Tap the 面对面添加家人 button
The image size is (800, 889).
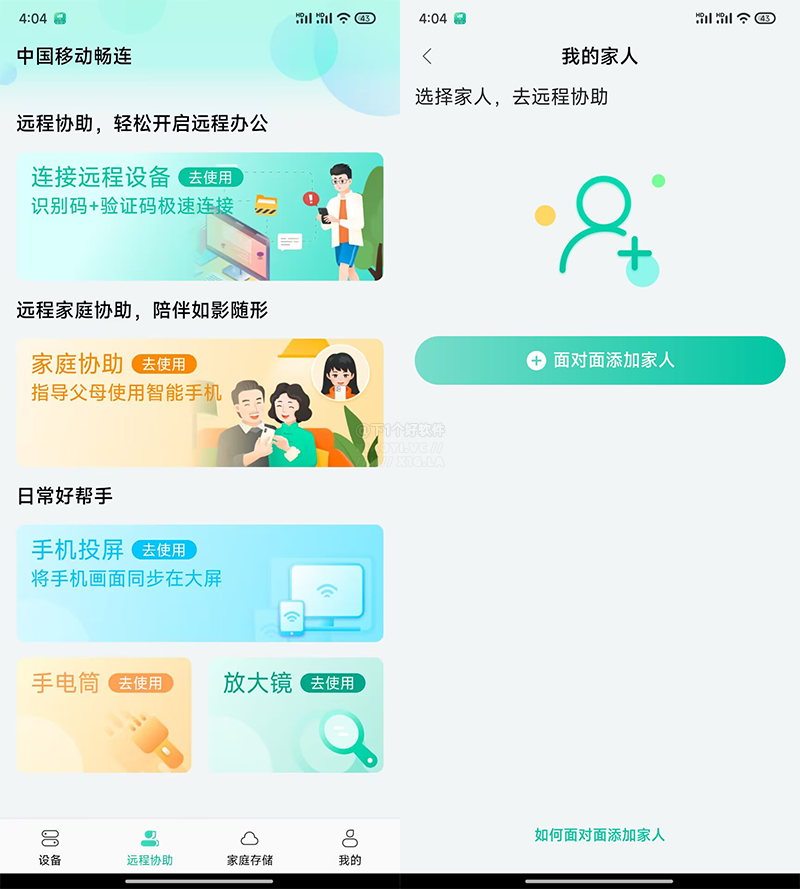600,360
